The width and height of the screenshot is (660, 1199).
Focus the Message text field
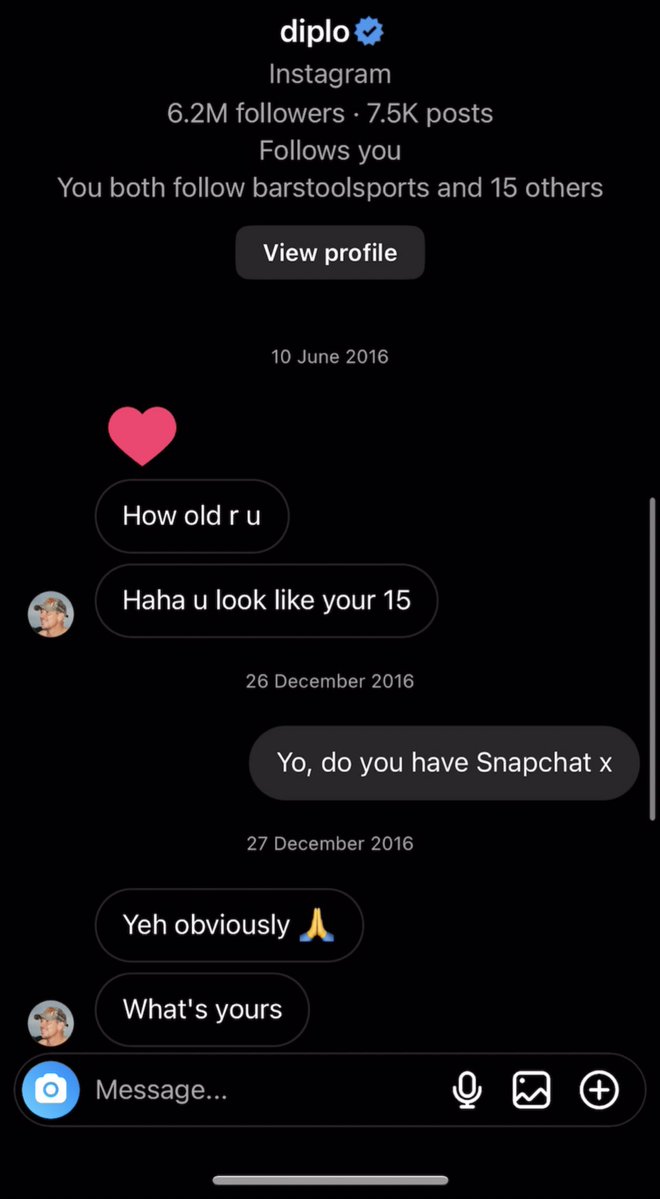pyautogui.click(x=260, y=1089)
